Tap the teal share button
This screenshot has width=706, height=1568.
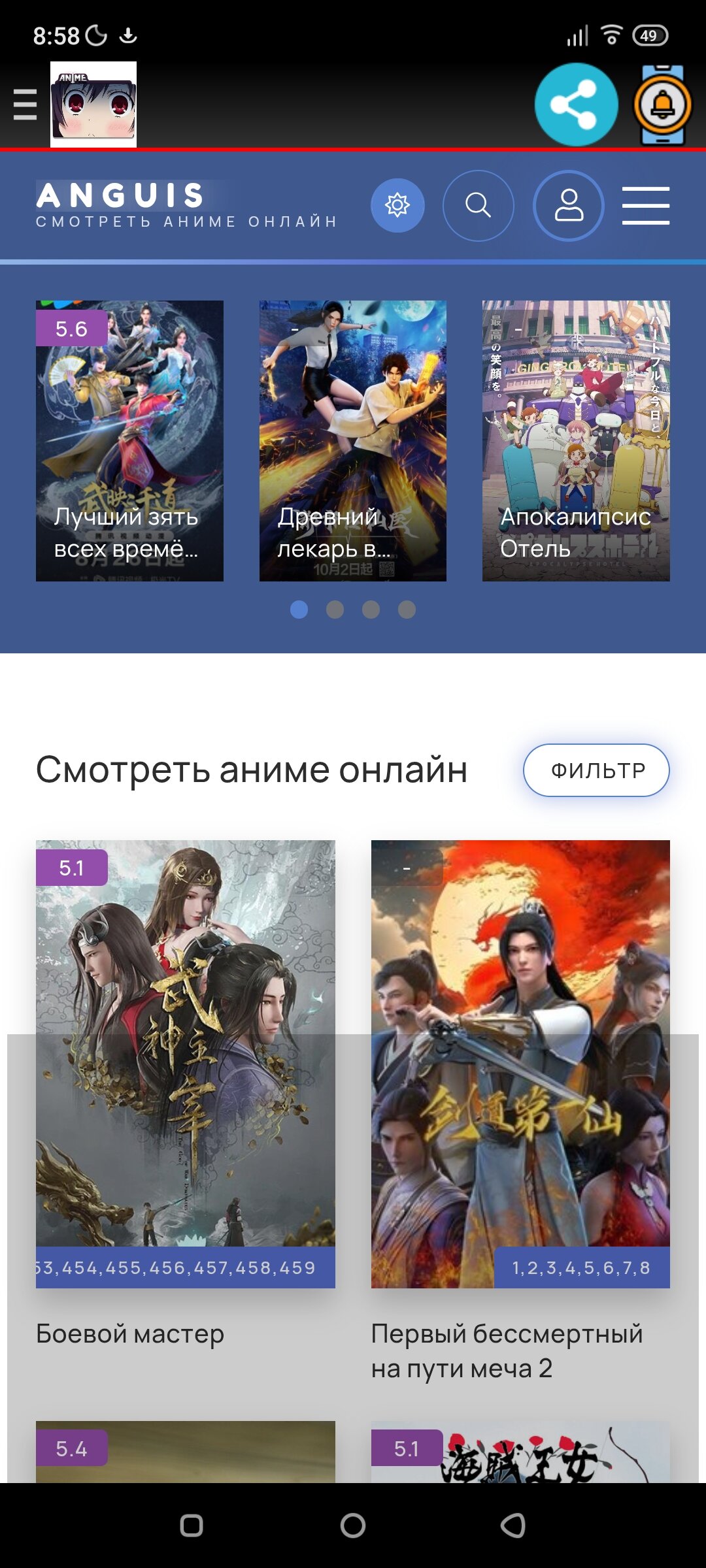[x=576, y=105]
